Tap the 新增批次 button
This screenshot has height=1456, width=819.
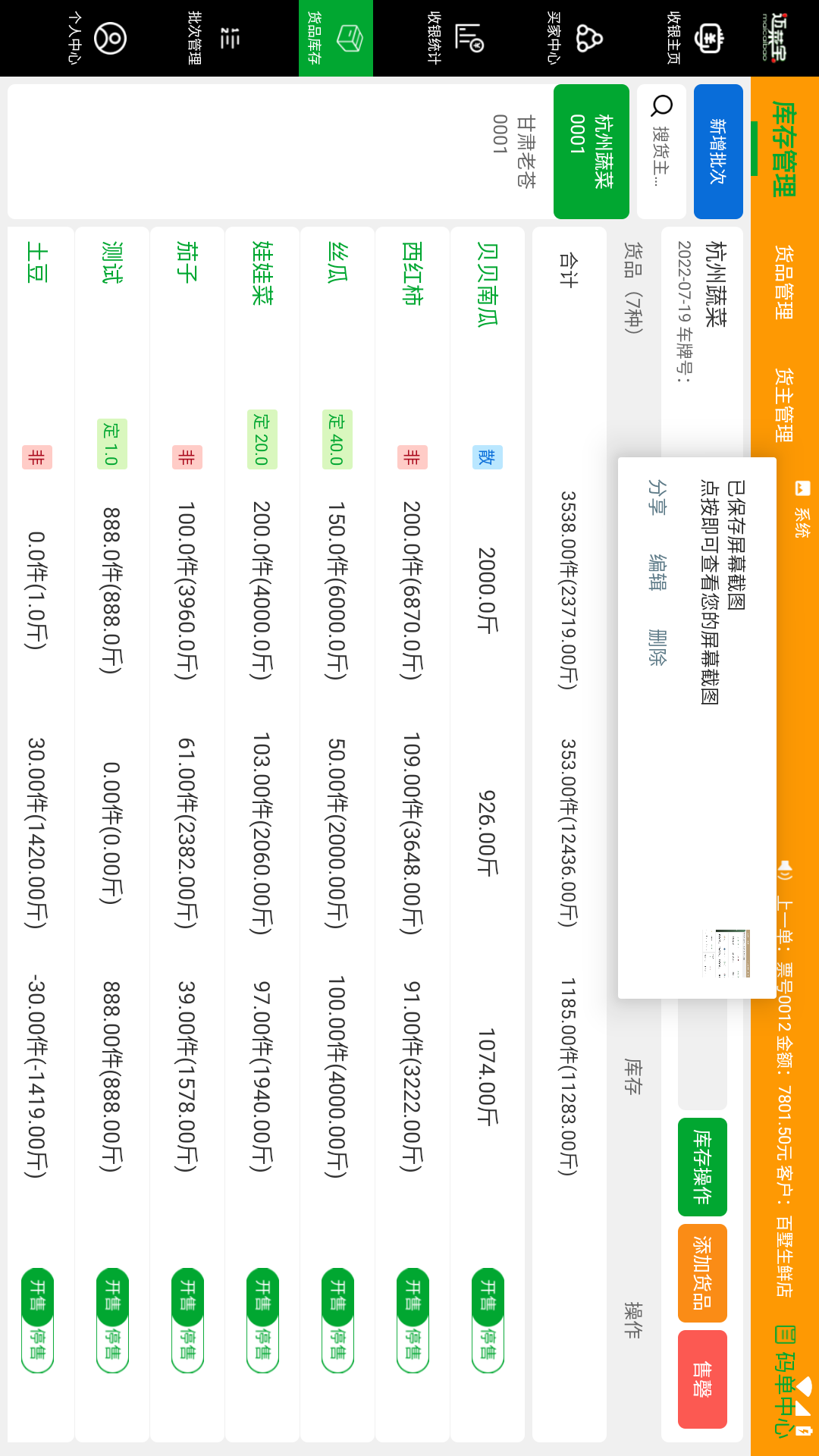click(717, 151)
